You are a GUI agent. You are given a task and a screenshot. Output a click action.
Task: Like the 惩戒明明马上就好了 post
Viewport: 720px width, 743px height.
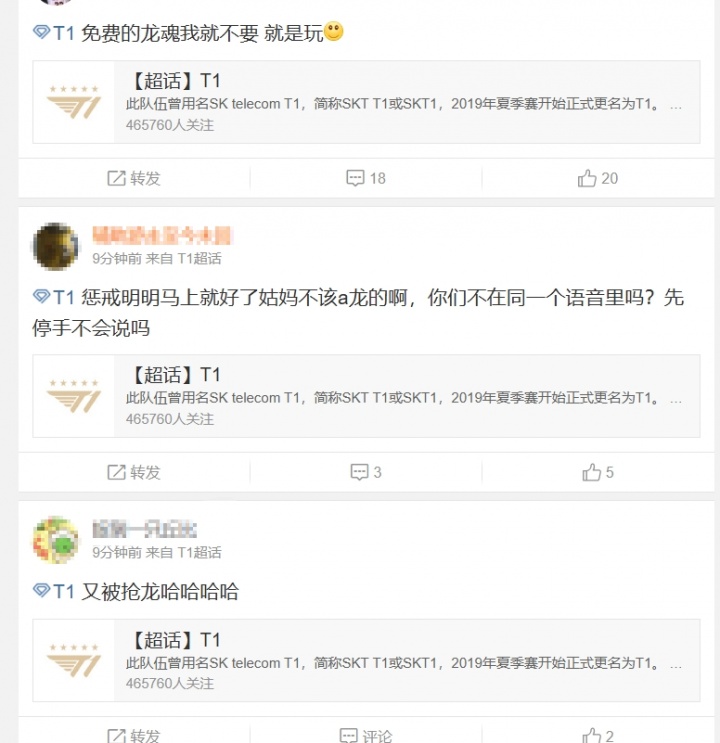598,472
